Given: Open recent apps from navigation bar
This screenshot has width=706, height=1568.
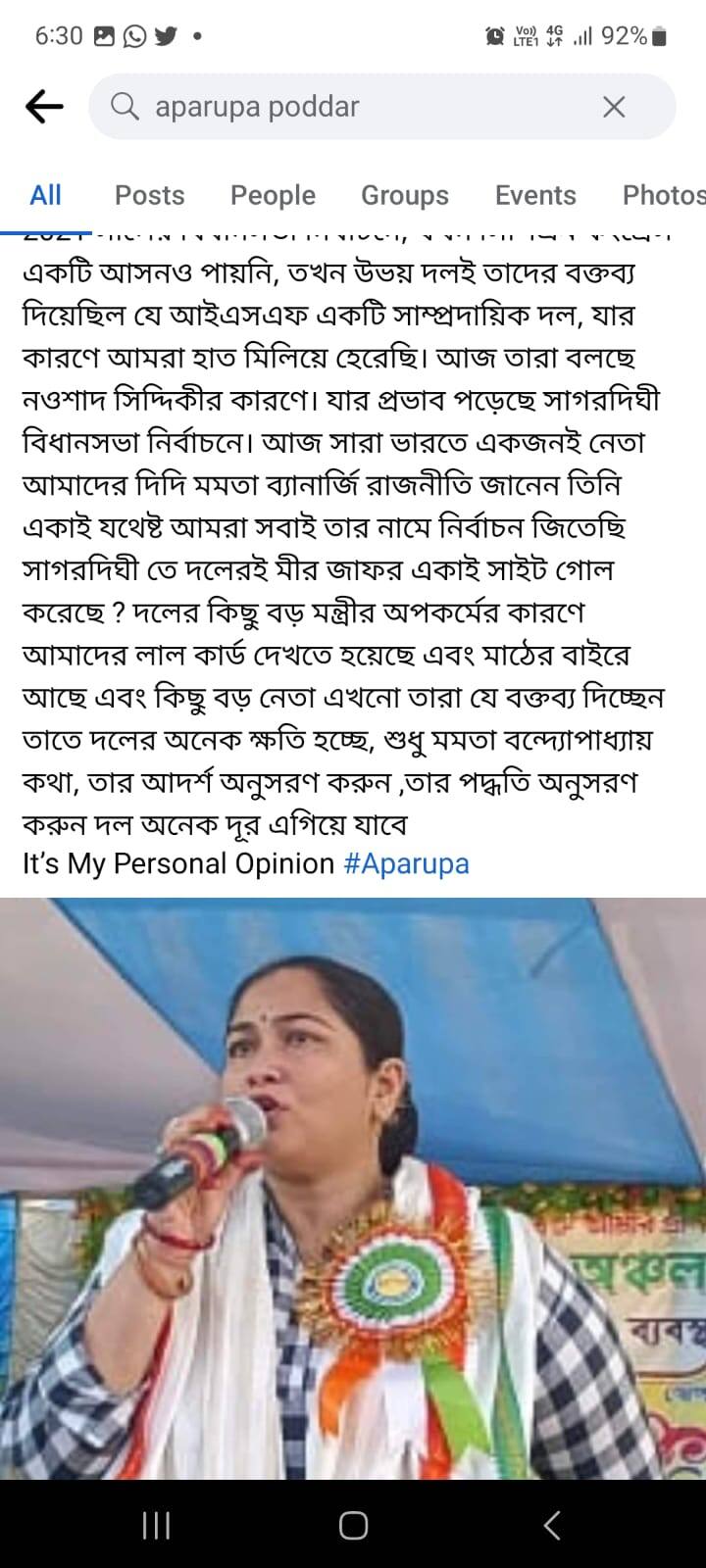Looking at the screenshot, I should point(157,1525).
